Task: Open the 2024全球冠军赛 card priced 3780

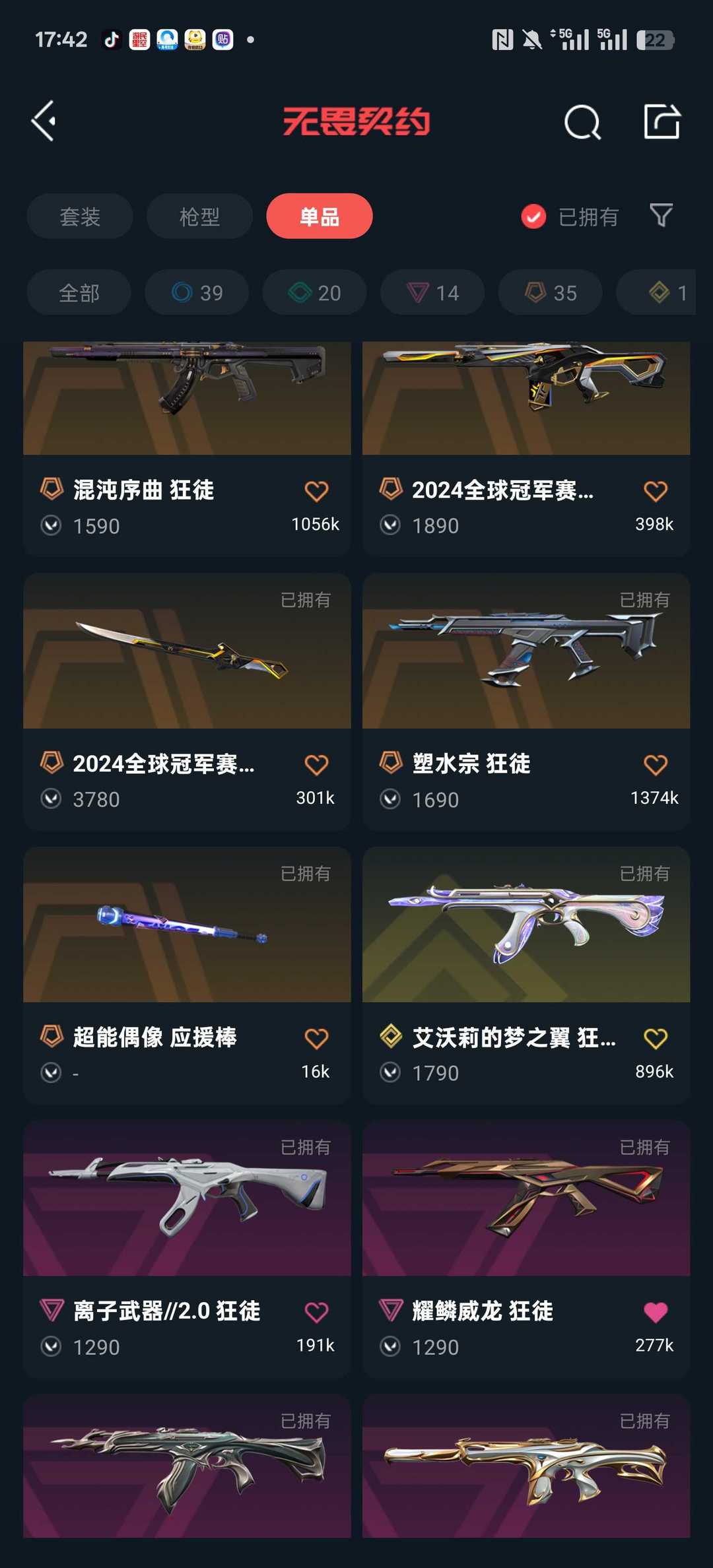Action: coord(187,702)
